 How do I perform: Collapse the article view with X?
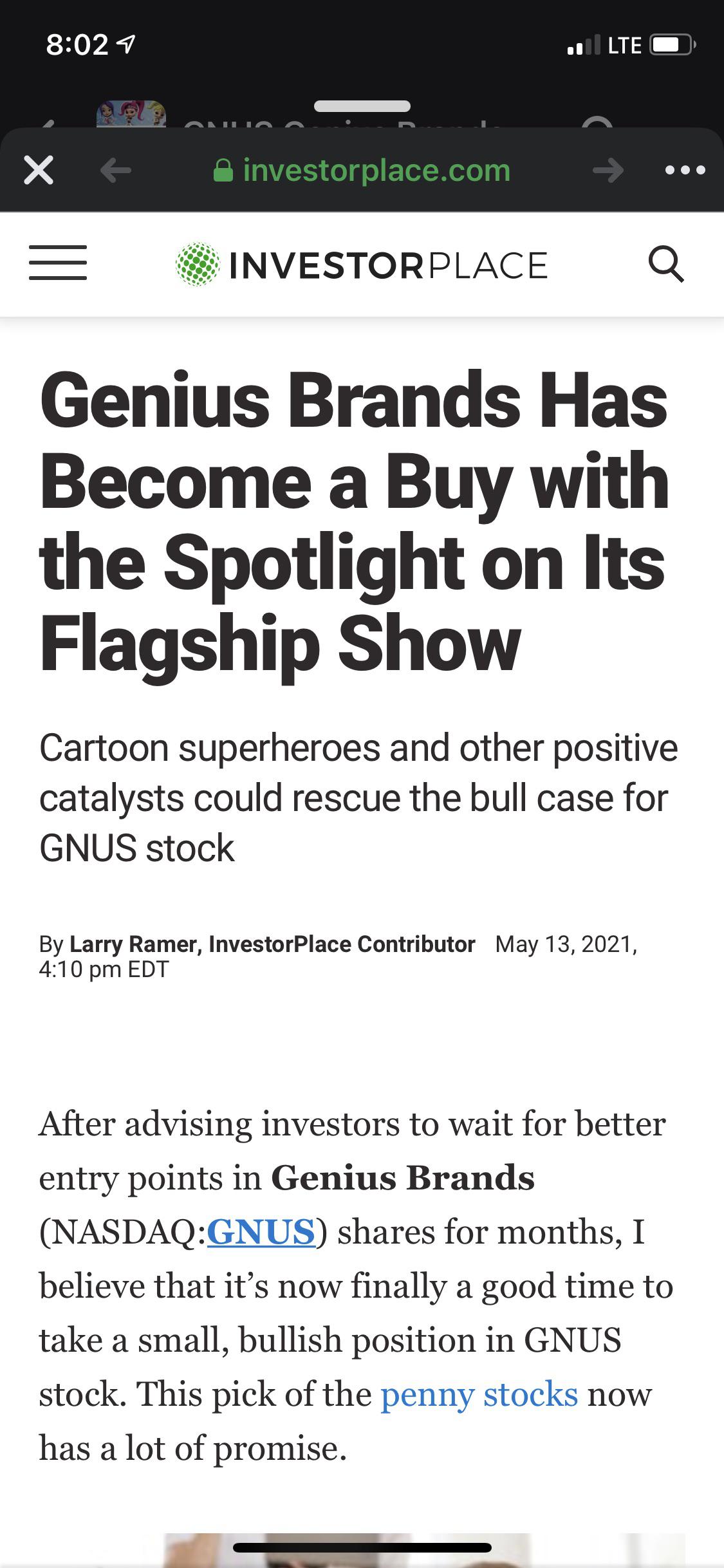[39, 169]
